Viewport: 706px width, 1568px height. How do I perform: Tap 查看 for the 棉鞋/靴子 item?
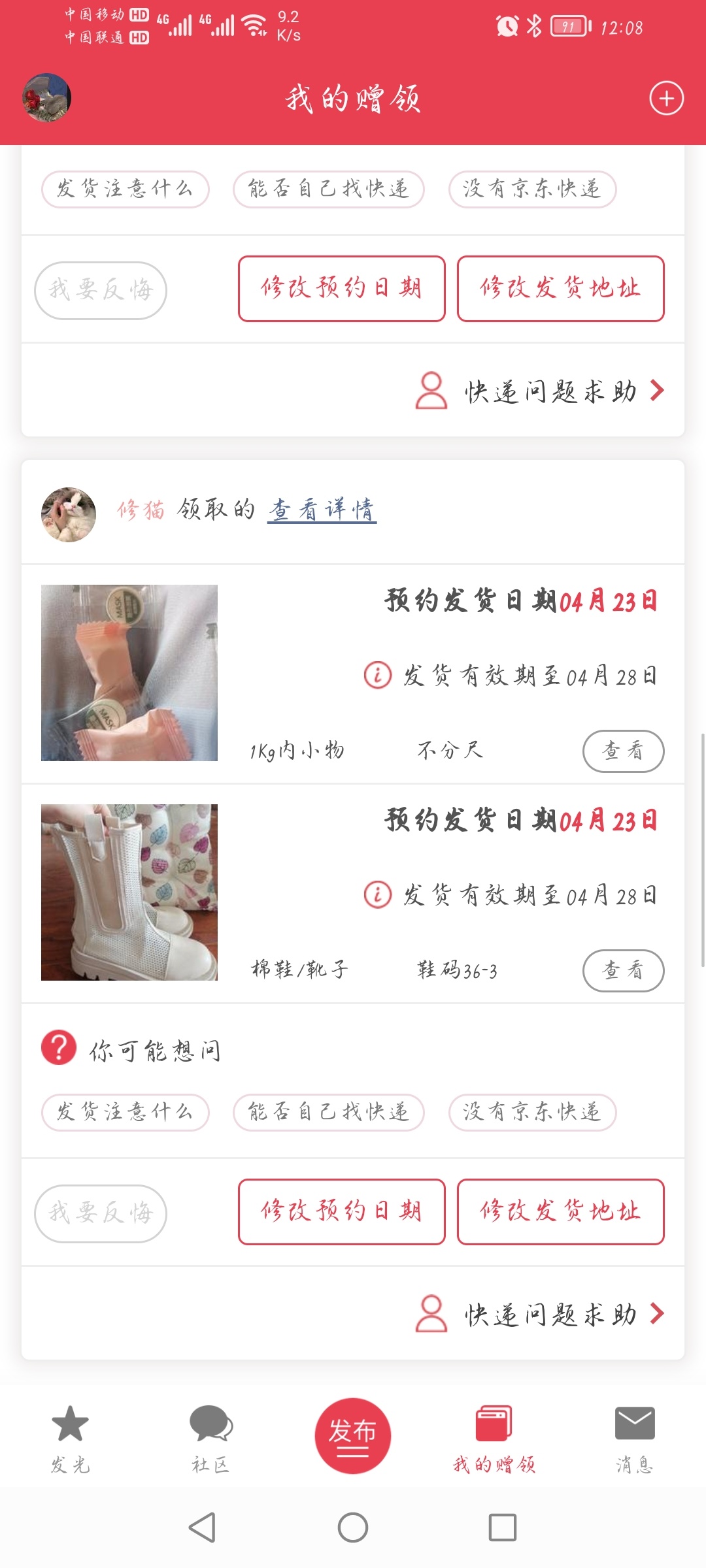(x=622, y=970)
